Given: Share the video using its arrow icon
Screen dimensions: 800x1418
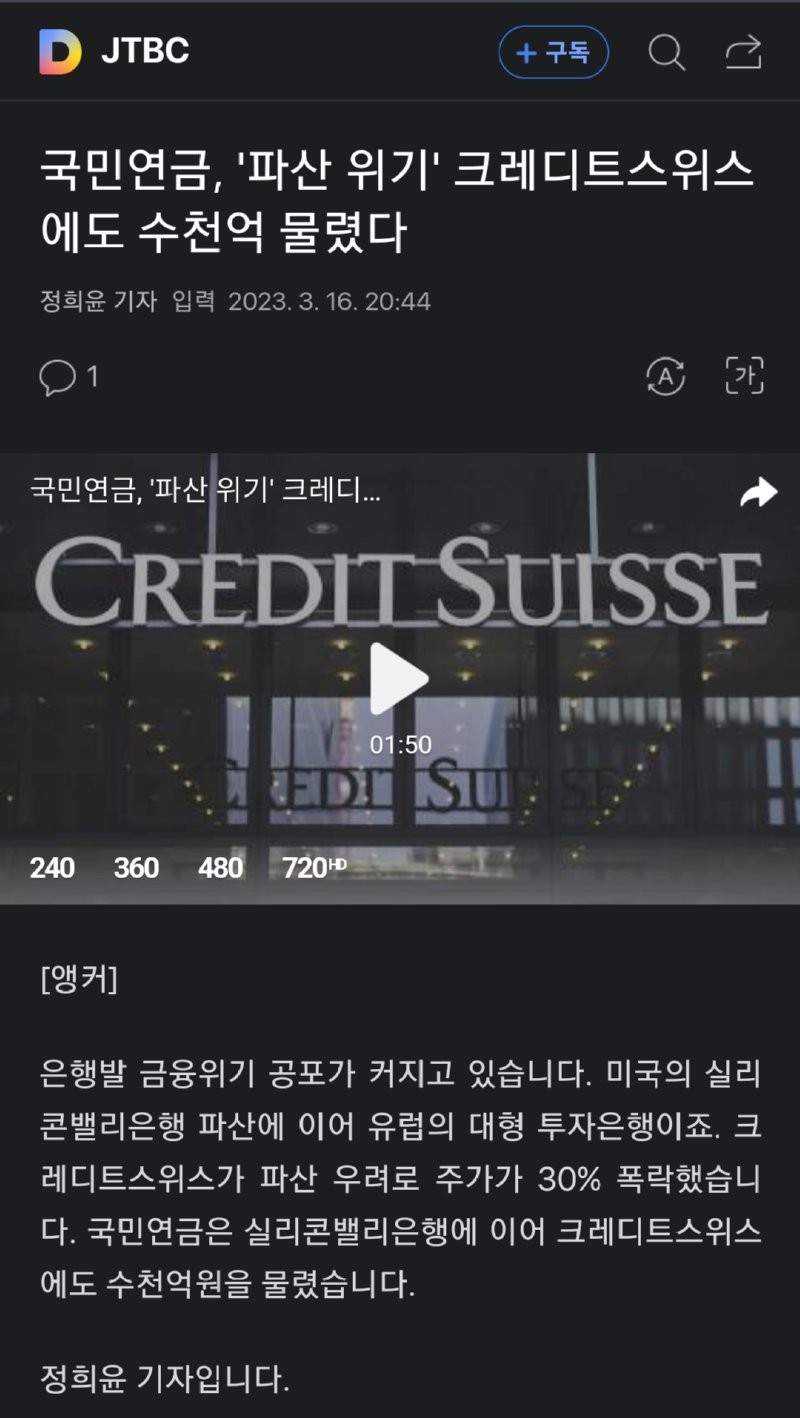Looking at the screenshot, I should pyautogui.click(x=758, y=492).
